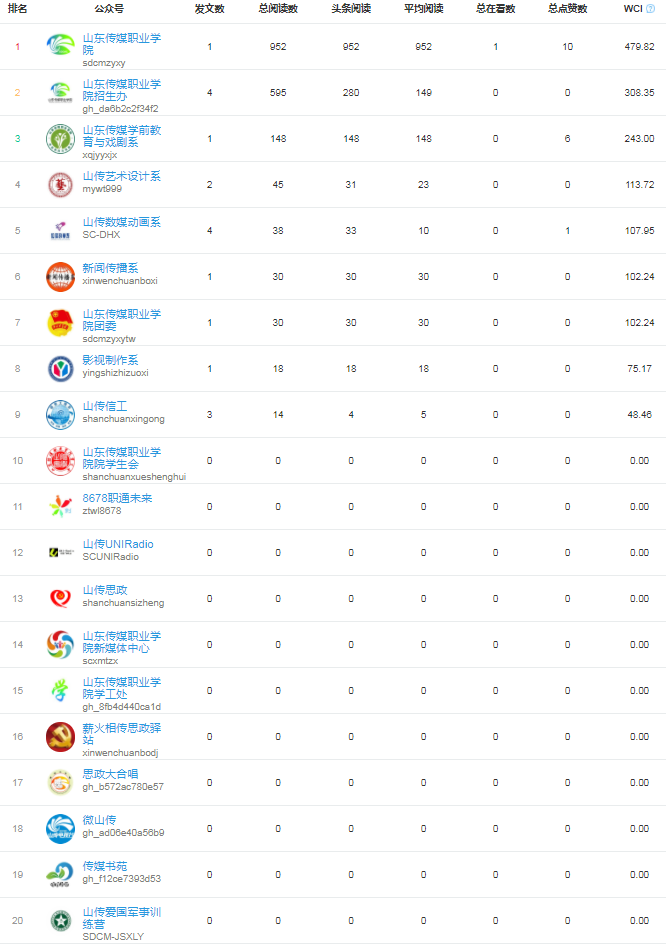Viewport: 666px width, 946px height.
Task: Open 思政大合唱 account link
Action: coord(110,774)
